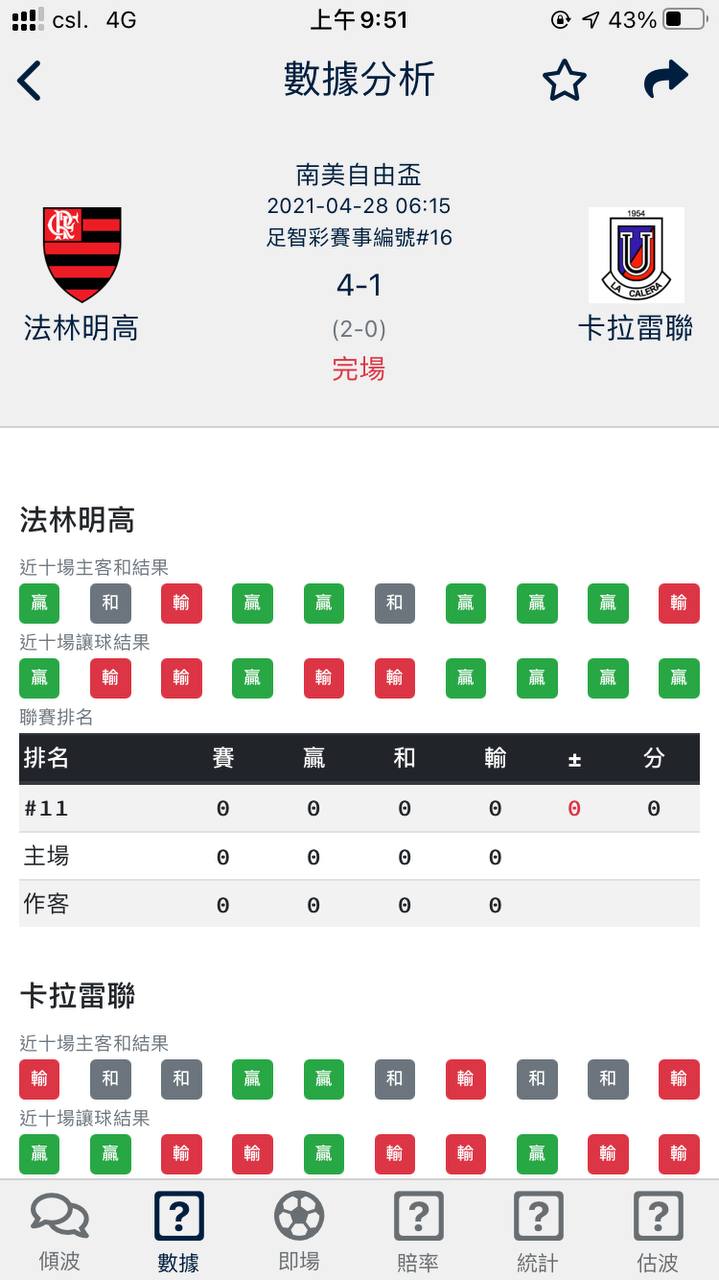Share this match analysis
The height and width of the screenshot is (1280, 719).
[666, 79]
